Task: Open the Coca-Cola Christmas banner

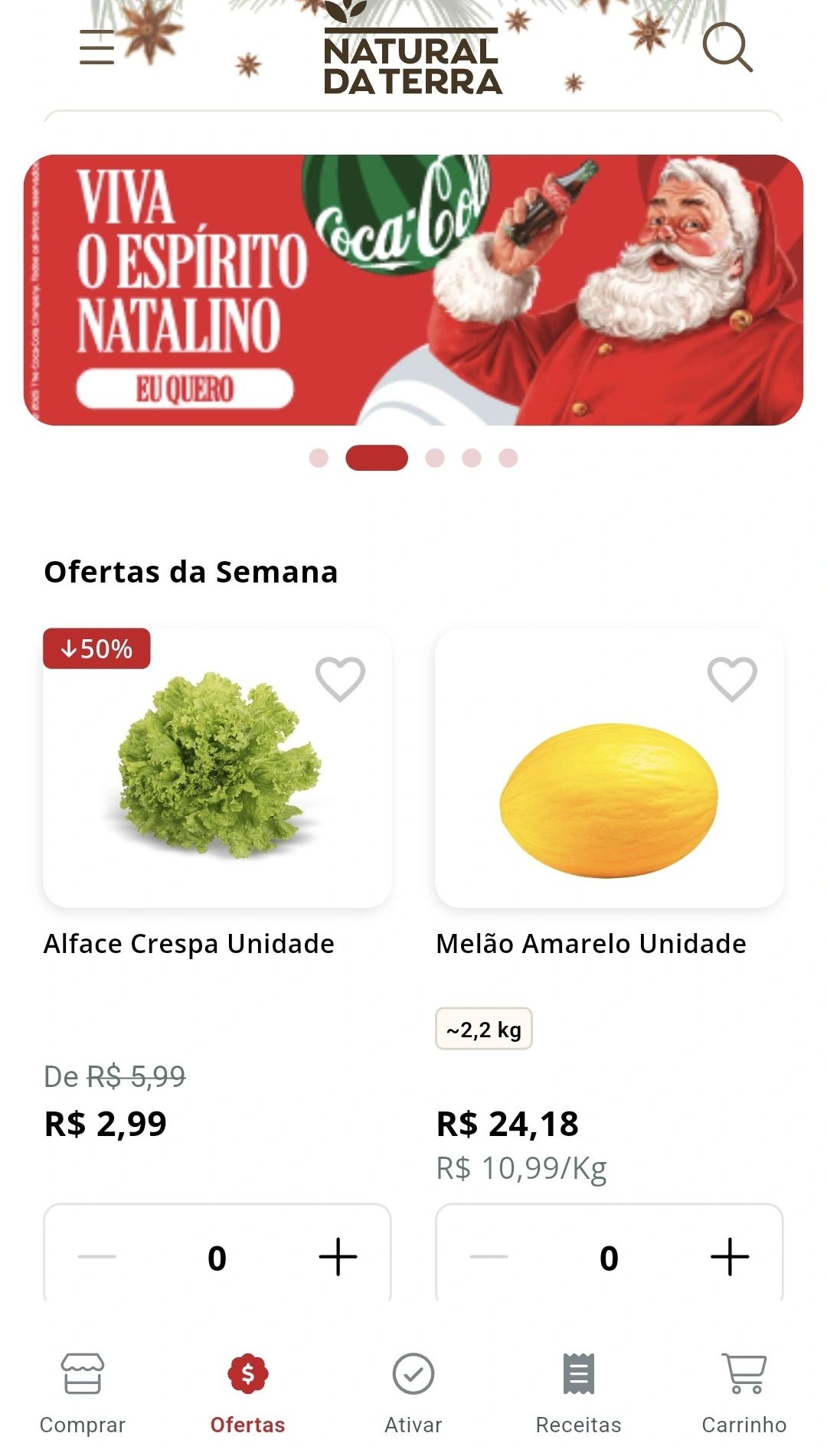Action: tap(413, 290)
